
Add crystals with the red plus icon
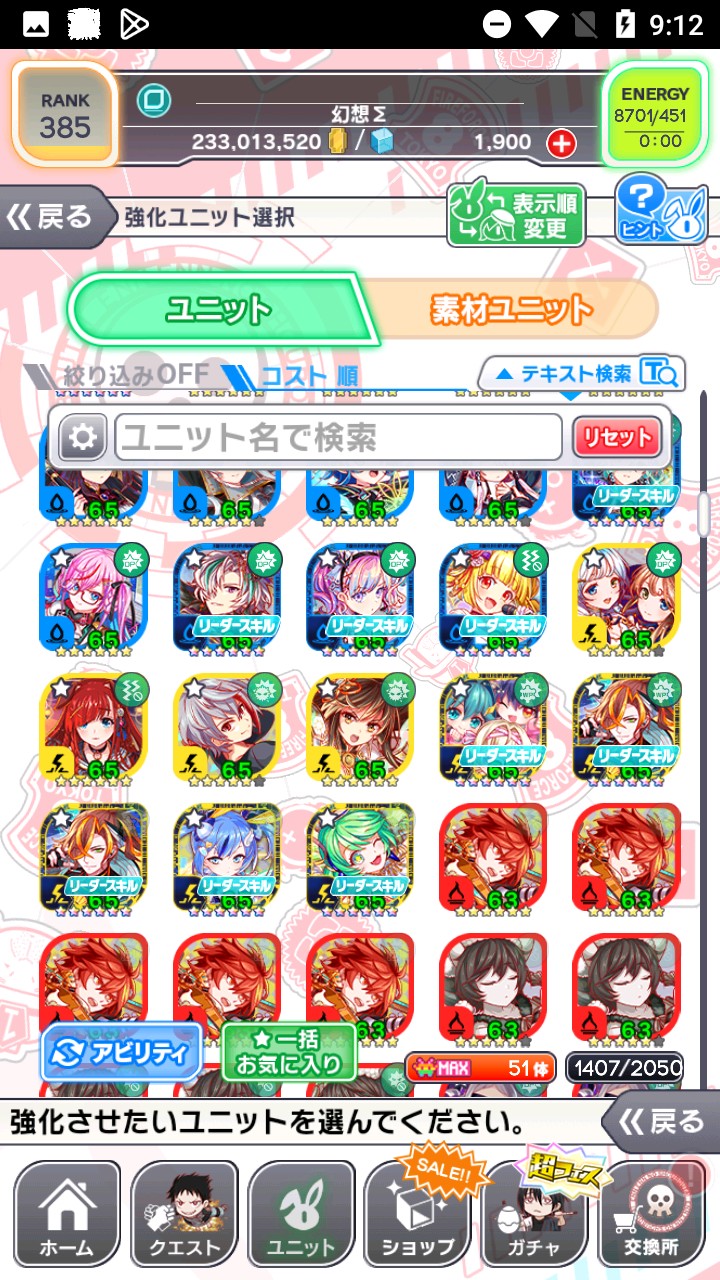pos(562,143)
